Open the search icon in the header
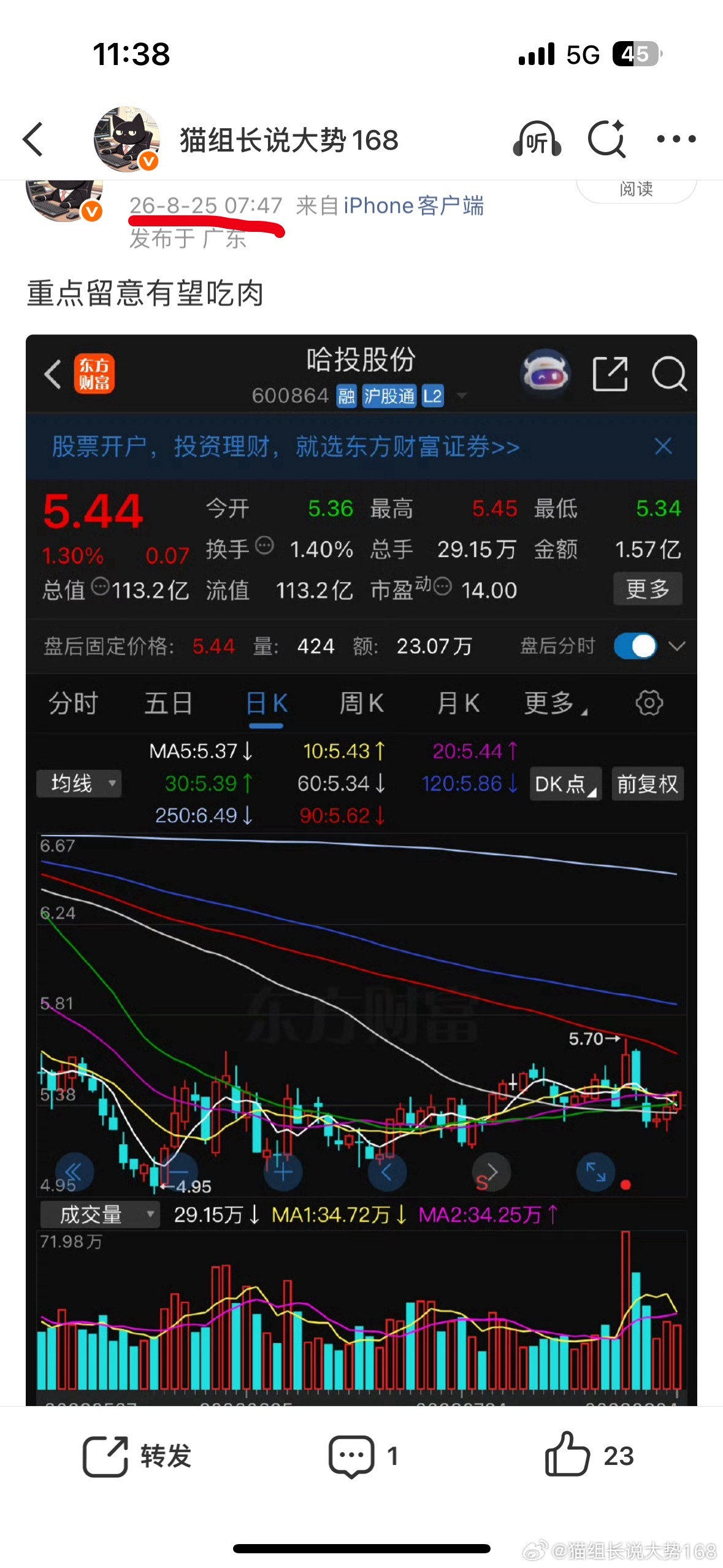 pyautogui.click(x=606, y=139)
